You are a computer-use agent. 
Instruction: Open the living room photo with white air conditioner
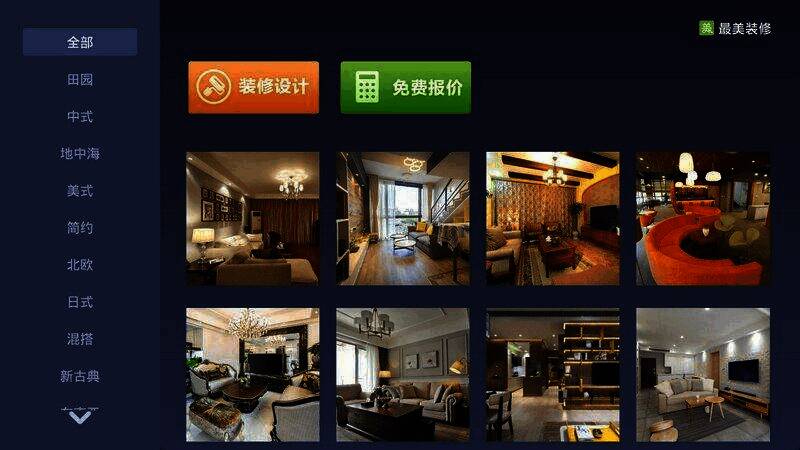pyautogui.click(x=252, y=218)
